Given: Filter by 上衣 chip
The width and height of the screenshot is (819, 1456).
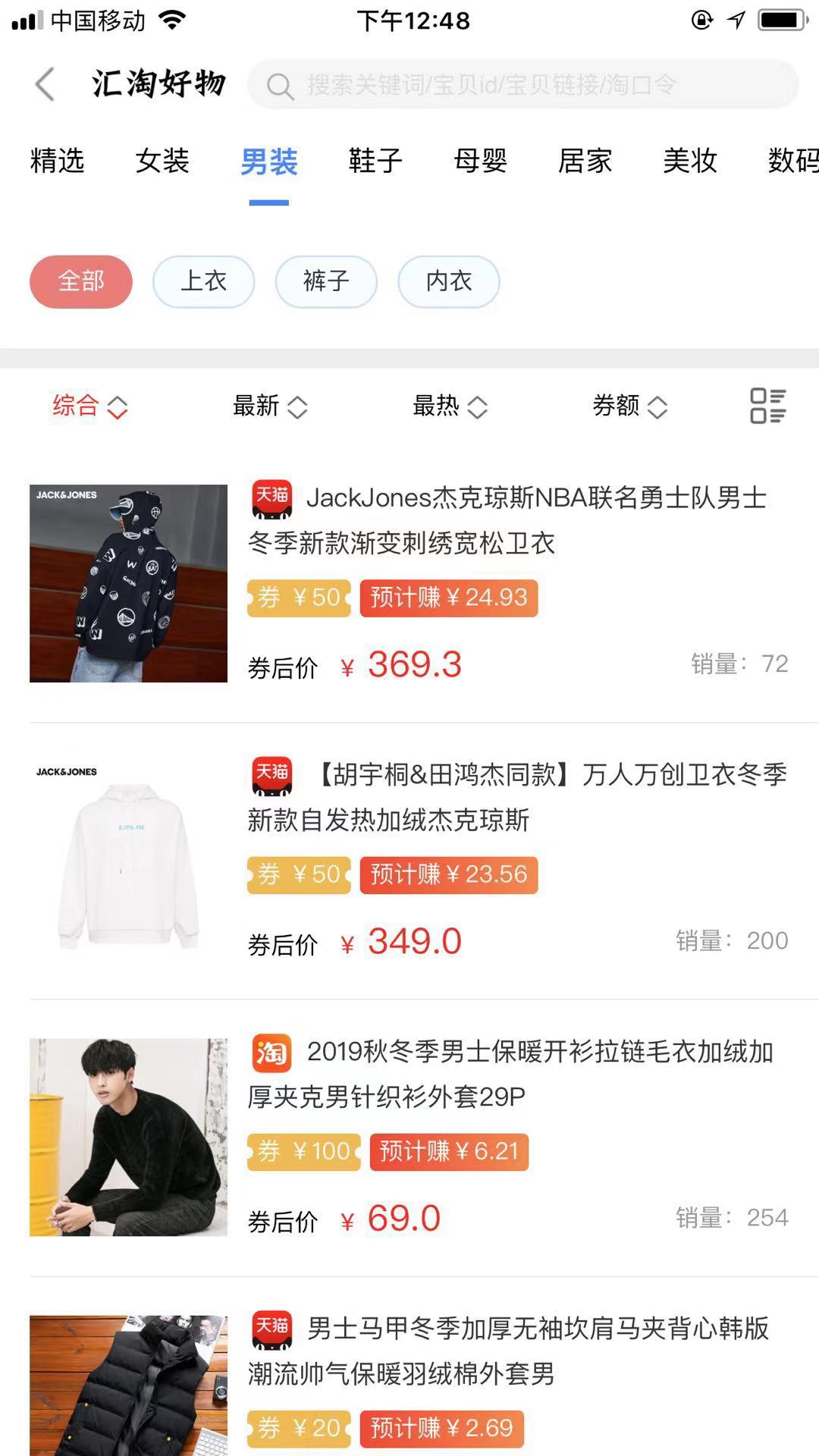Looking at the screenshot, I should pos(203,281).
